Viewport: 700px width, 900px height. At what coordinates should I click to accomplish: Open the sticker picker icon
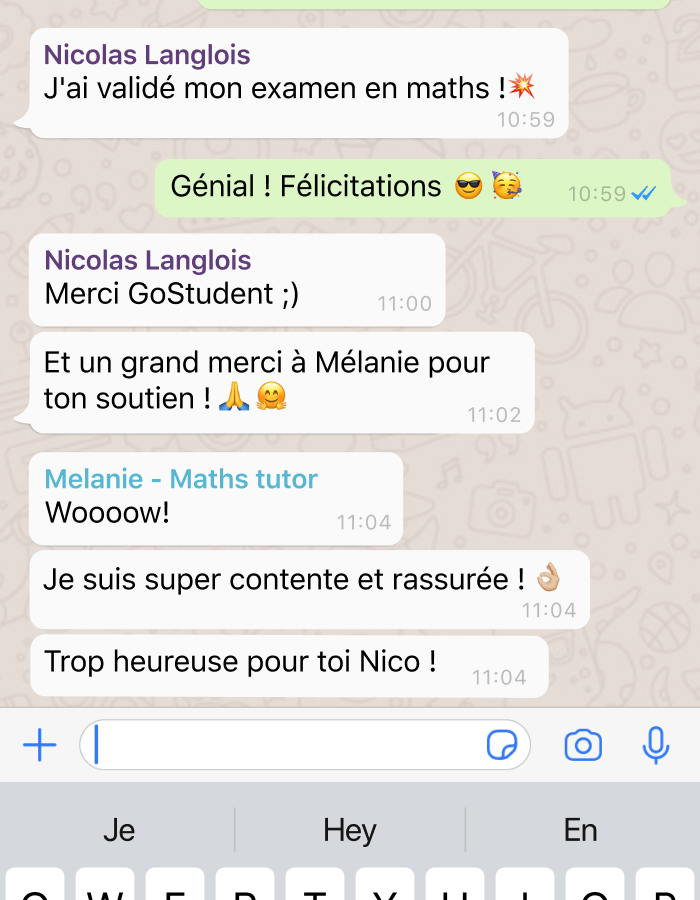coord(502,745)
